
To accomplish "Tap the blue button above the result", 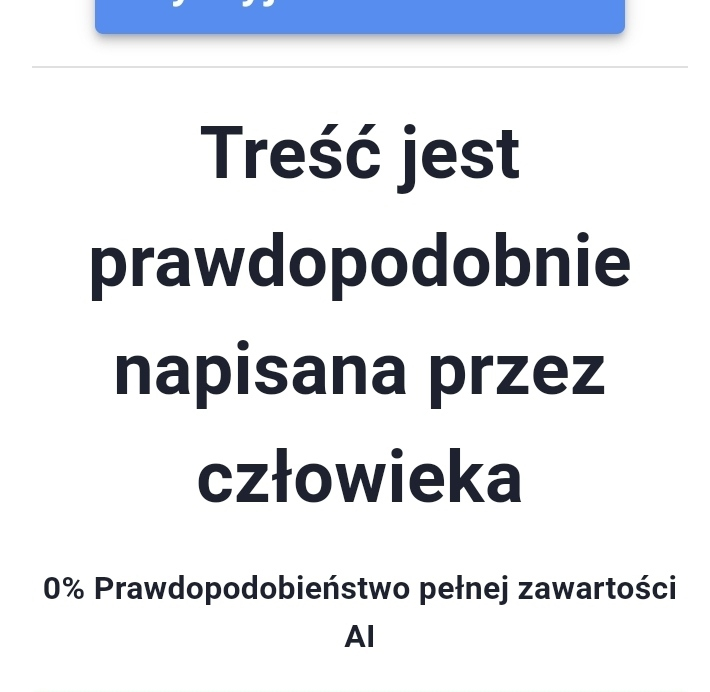I will pos(360,14).
